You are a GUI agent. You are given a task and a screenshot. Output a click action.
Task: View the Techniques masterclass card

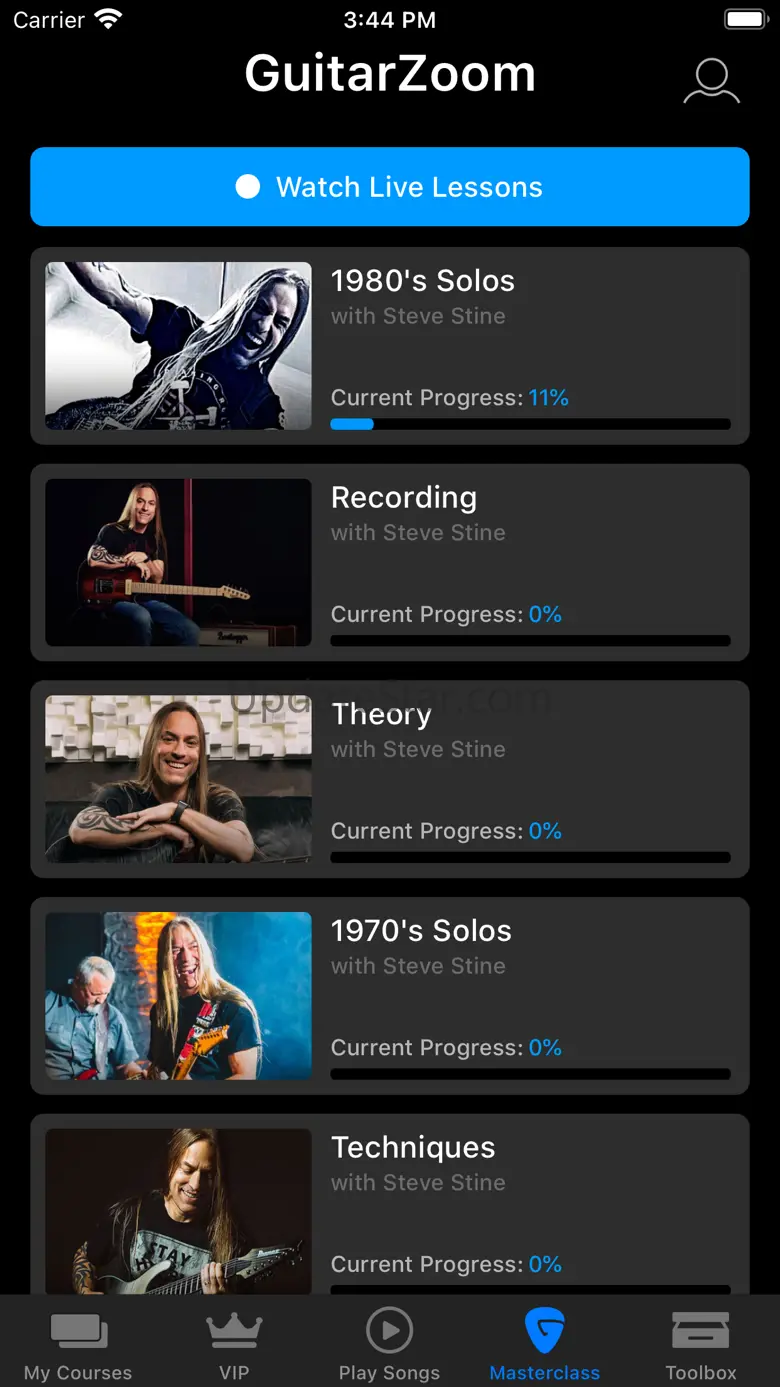pos(390,1205)
